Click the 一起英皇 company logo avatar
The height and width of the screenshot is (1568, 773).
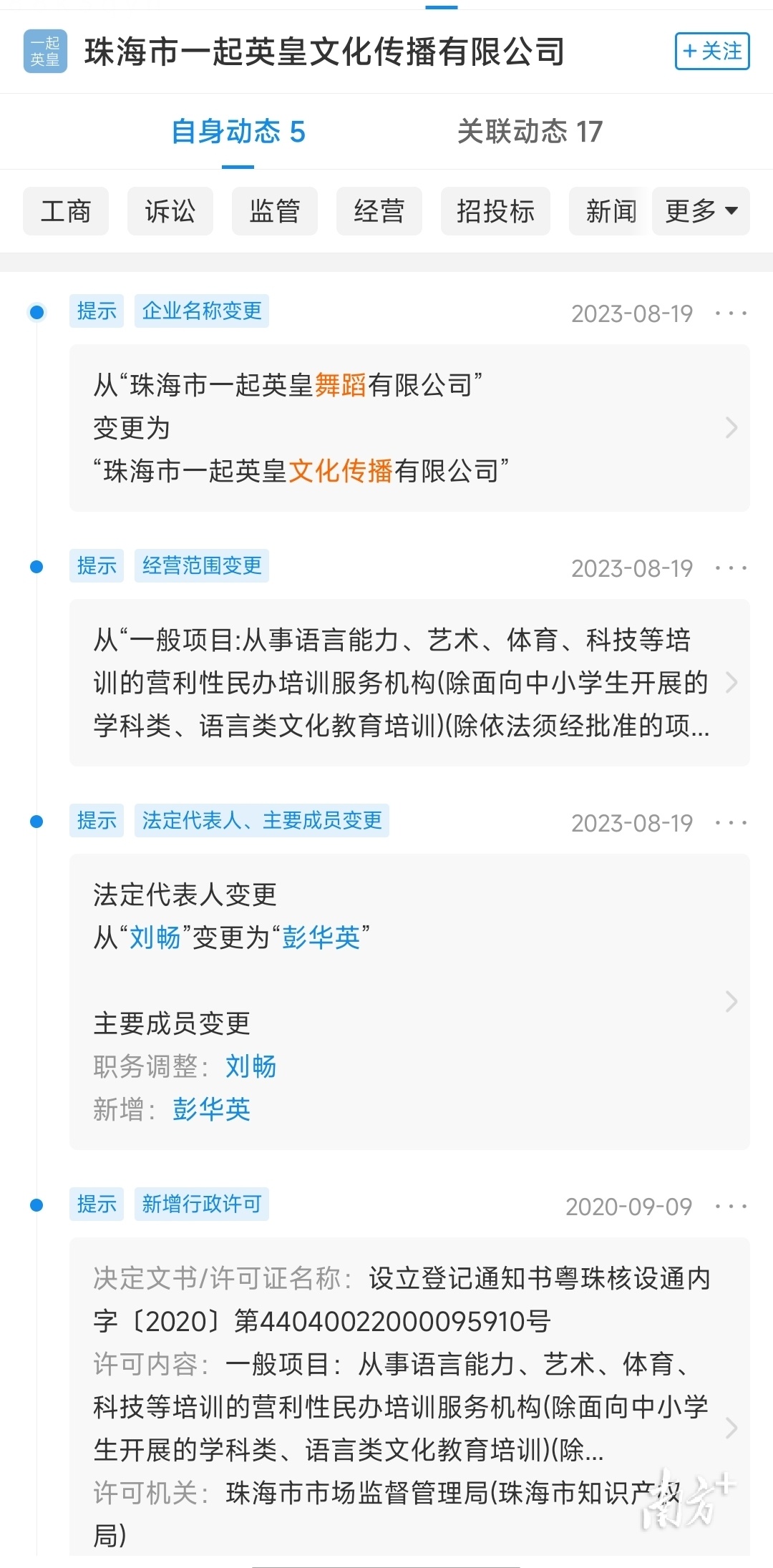point(45,52)
